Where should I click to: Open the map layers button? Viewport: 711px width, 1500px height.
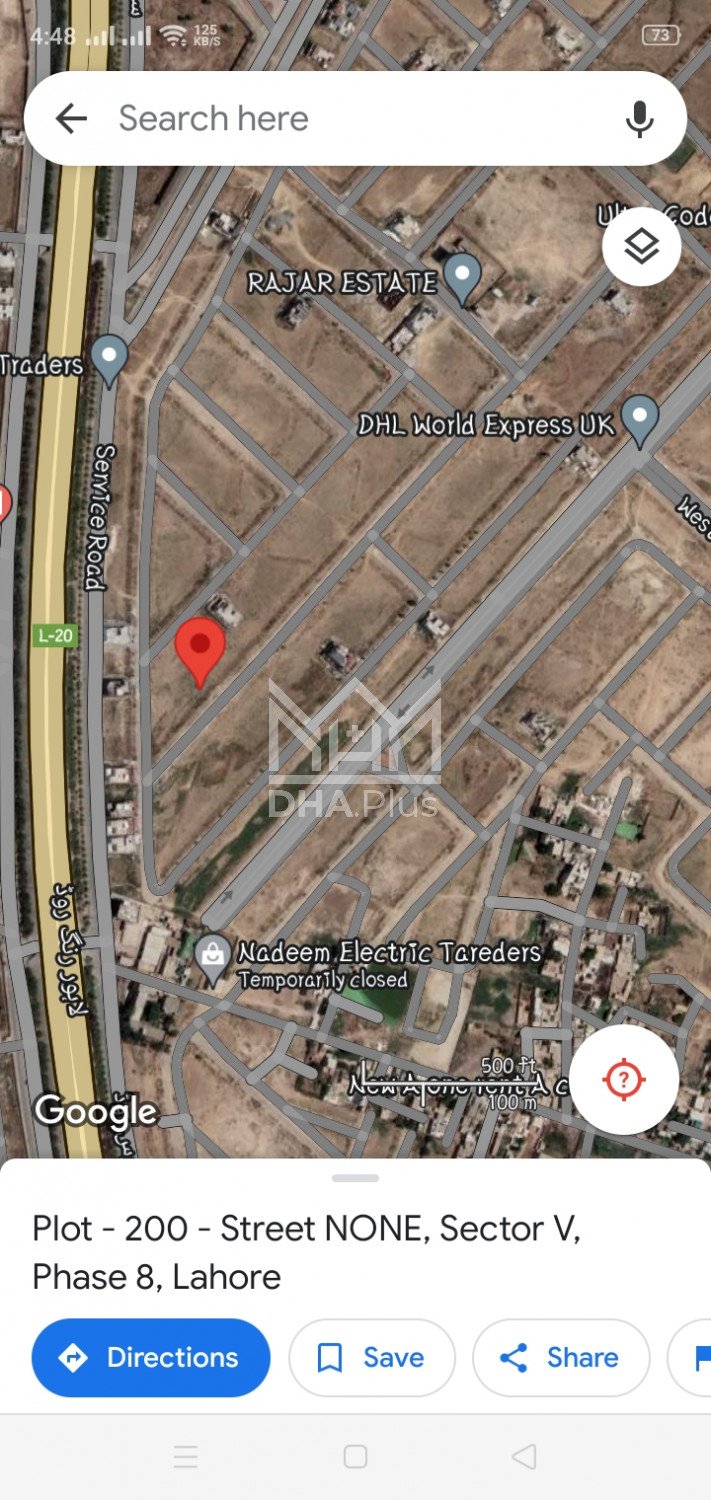click(641, 246)
